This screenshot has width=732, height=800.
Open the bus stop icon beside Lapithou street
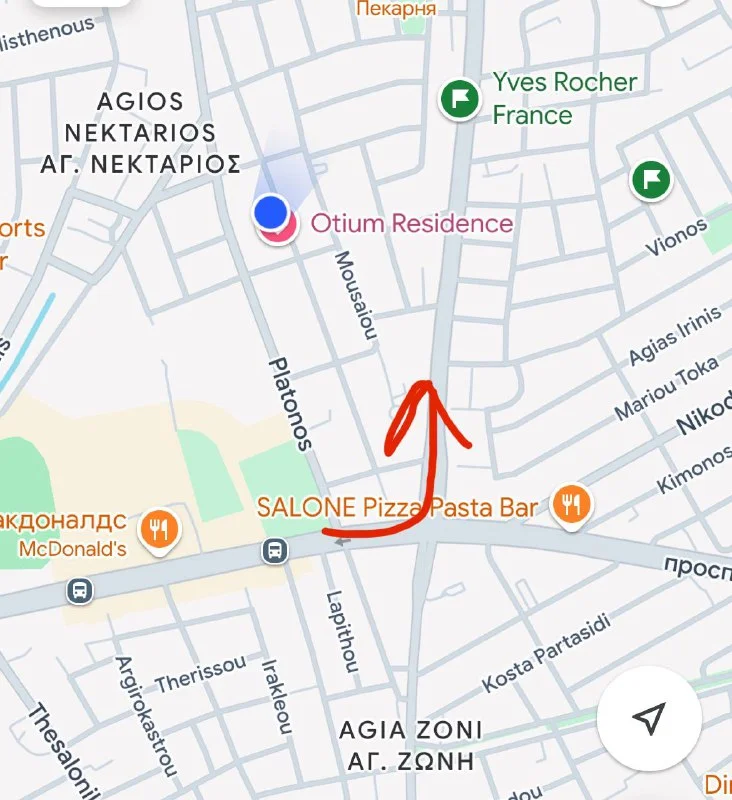point(275,550)
